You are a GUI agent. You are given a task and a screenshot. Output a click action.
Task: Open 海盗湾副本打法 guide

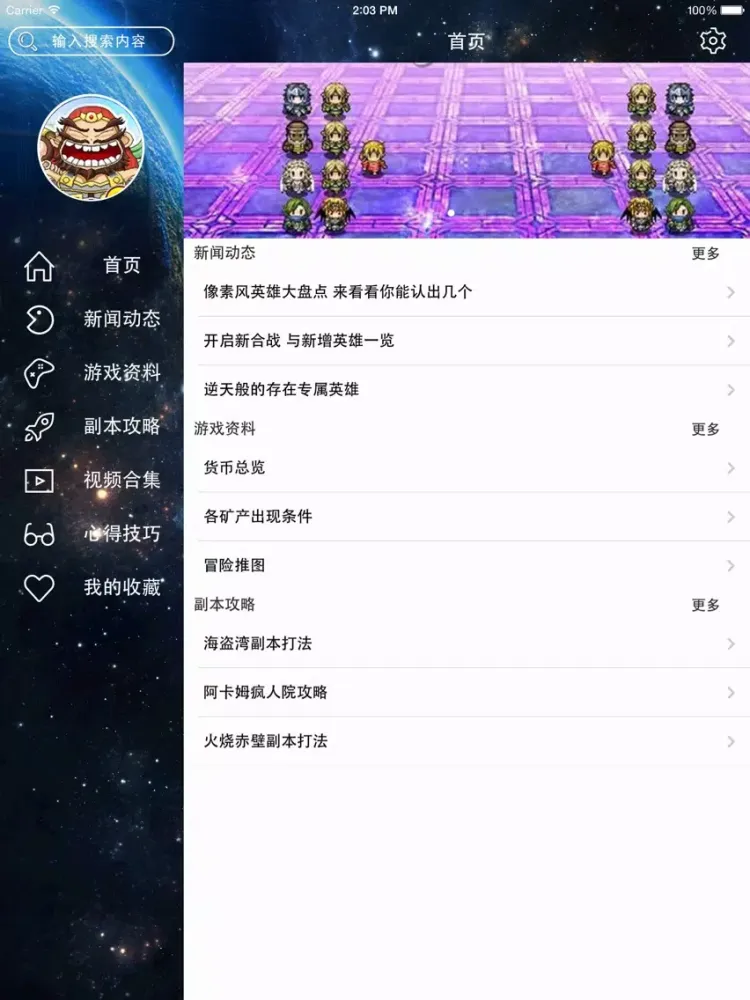pyautogui.click(x=466, y=644)
